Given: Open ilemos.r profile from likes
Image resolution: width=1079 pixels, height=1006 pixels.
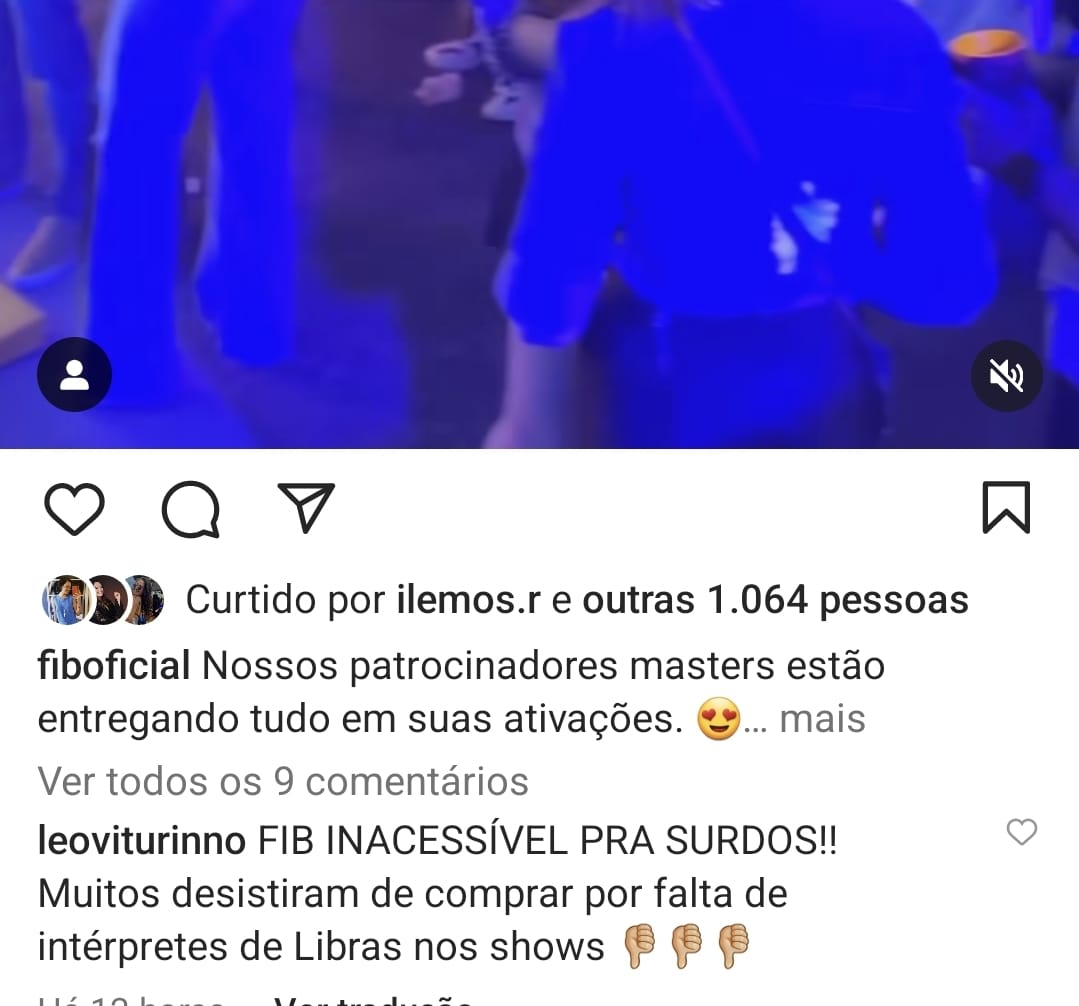Looking at the screenshot, I should click(x=468, y=600).
